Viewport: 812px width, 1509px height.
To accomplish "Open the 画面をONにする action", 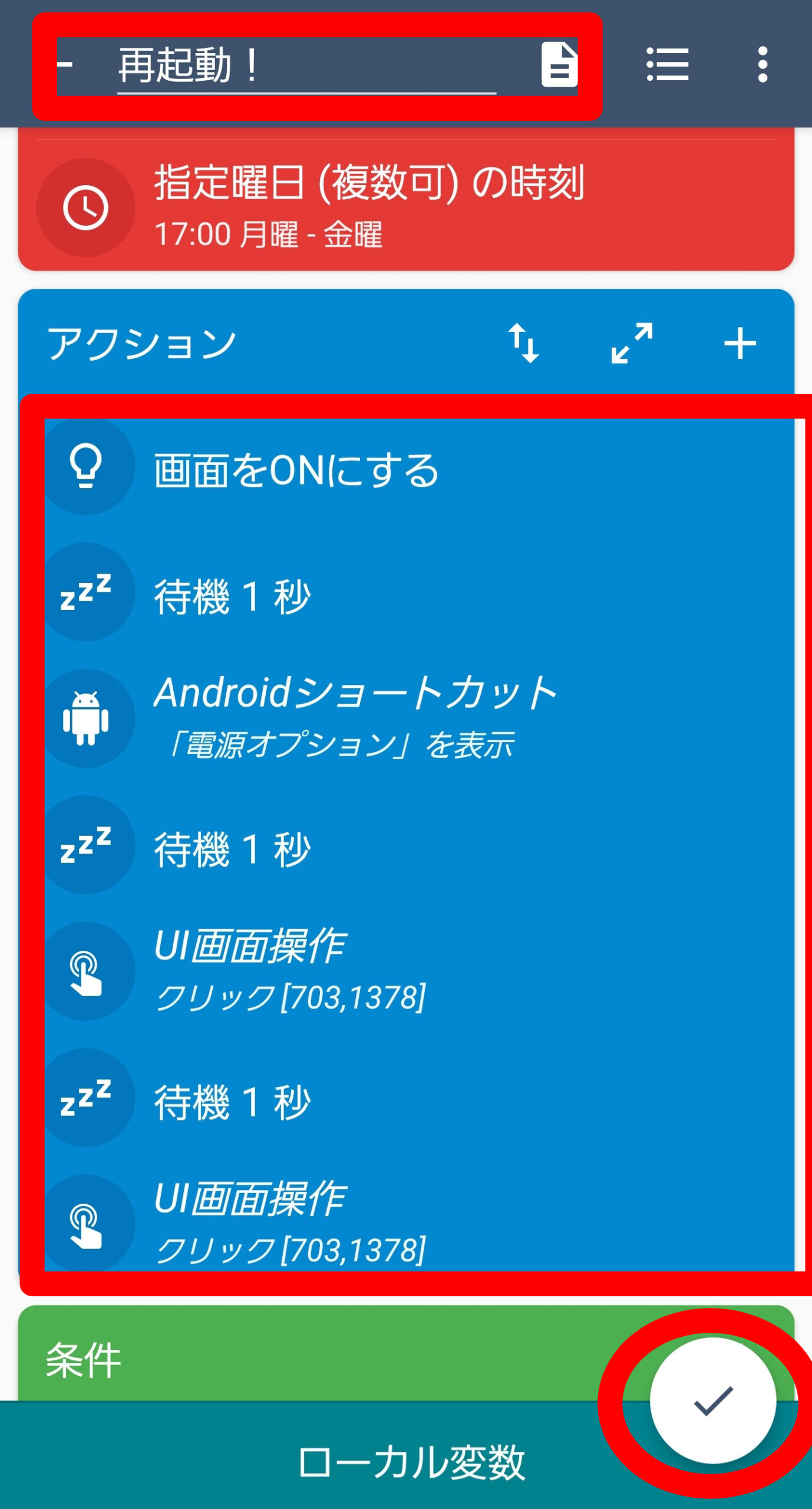I will [420, 469].
